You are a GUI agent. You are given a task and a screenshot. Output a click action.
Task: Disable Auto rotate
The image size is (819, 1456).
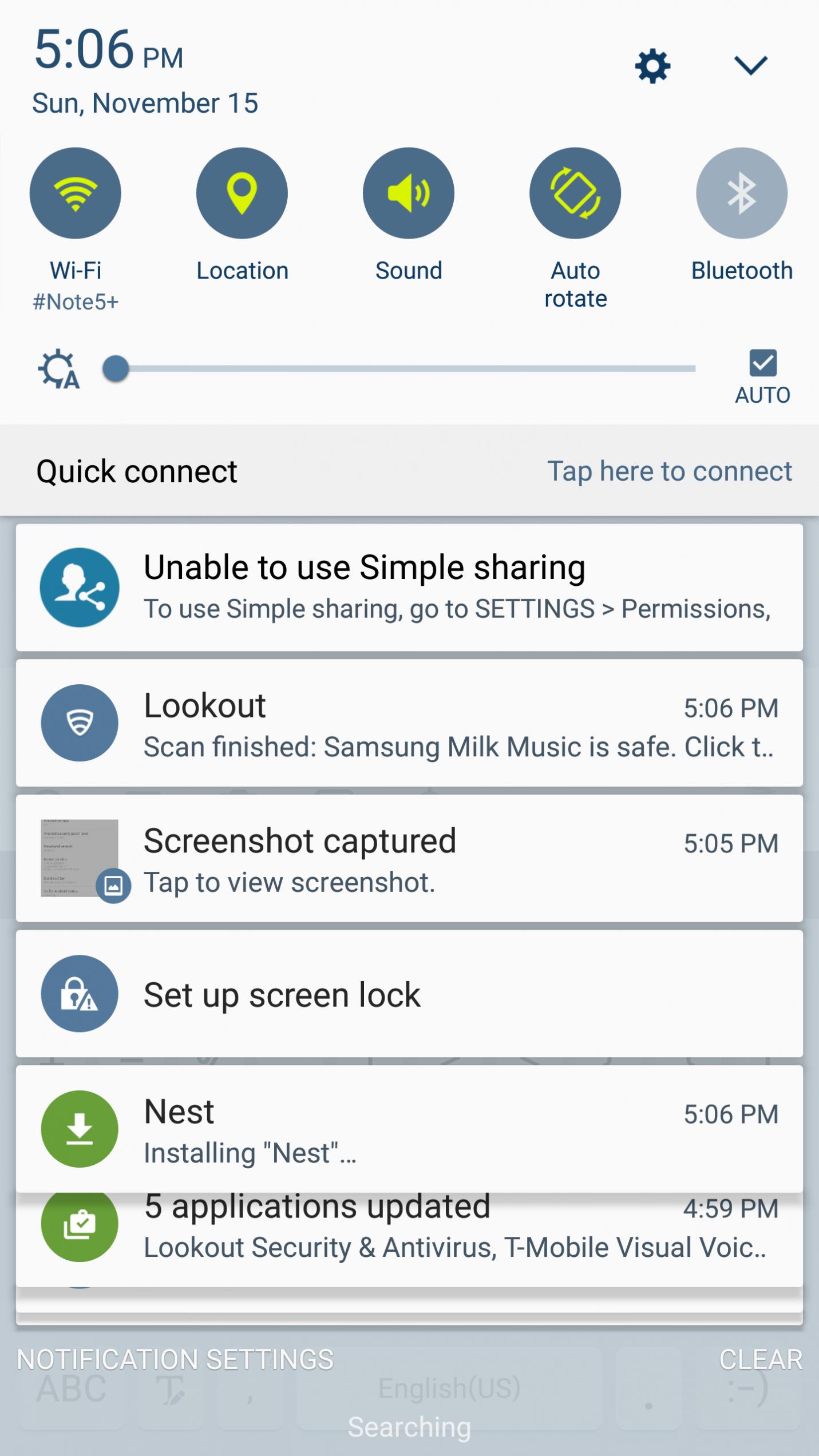tap(575, 193)
